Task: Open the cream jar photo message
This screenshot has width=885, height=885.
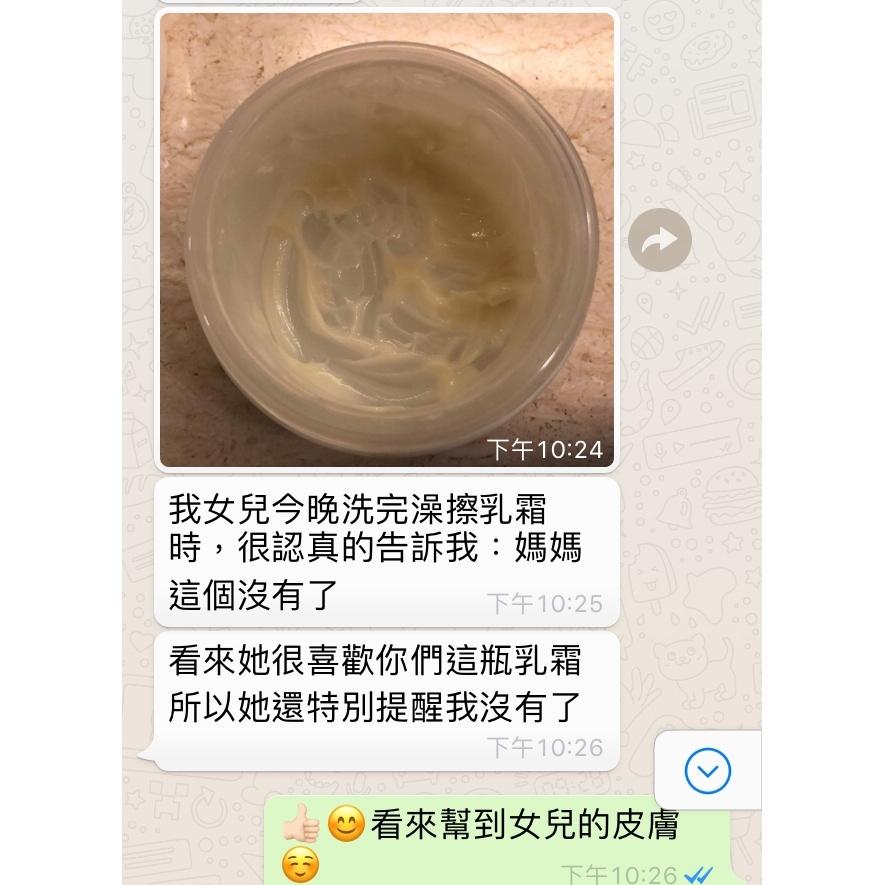Action: (x=388, y=240)
